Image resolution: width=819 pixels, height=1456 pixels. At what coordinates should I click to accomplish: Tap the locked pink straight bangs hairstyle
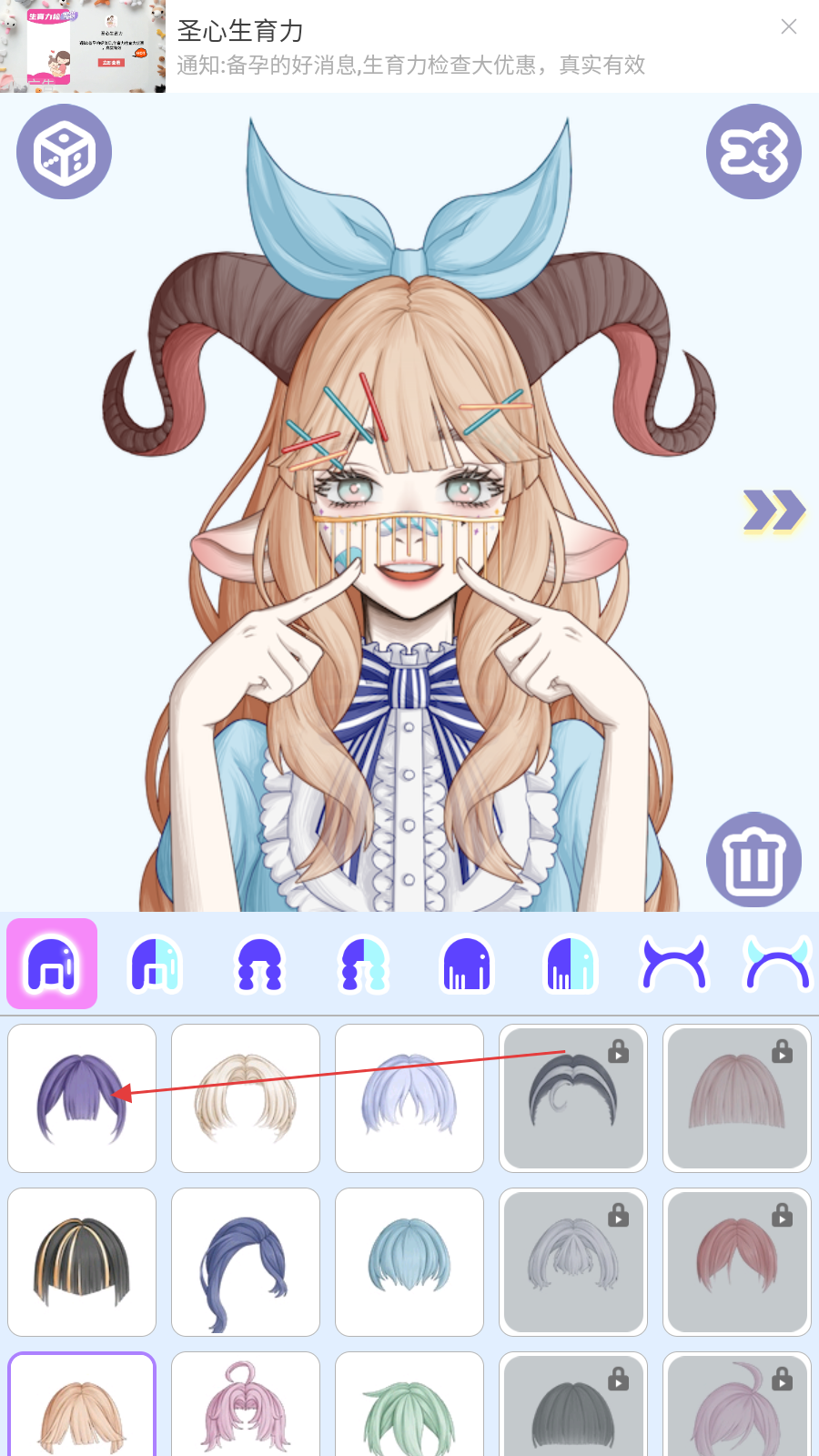click(737, 1098)
